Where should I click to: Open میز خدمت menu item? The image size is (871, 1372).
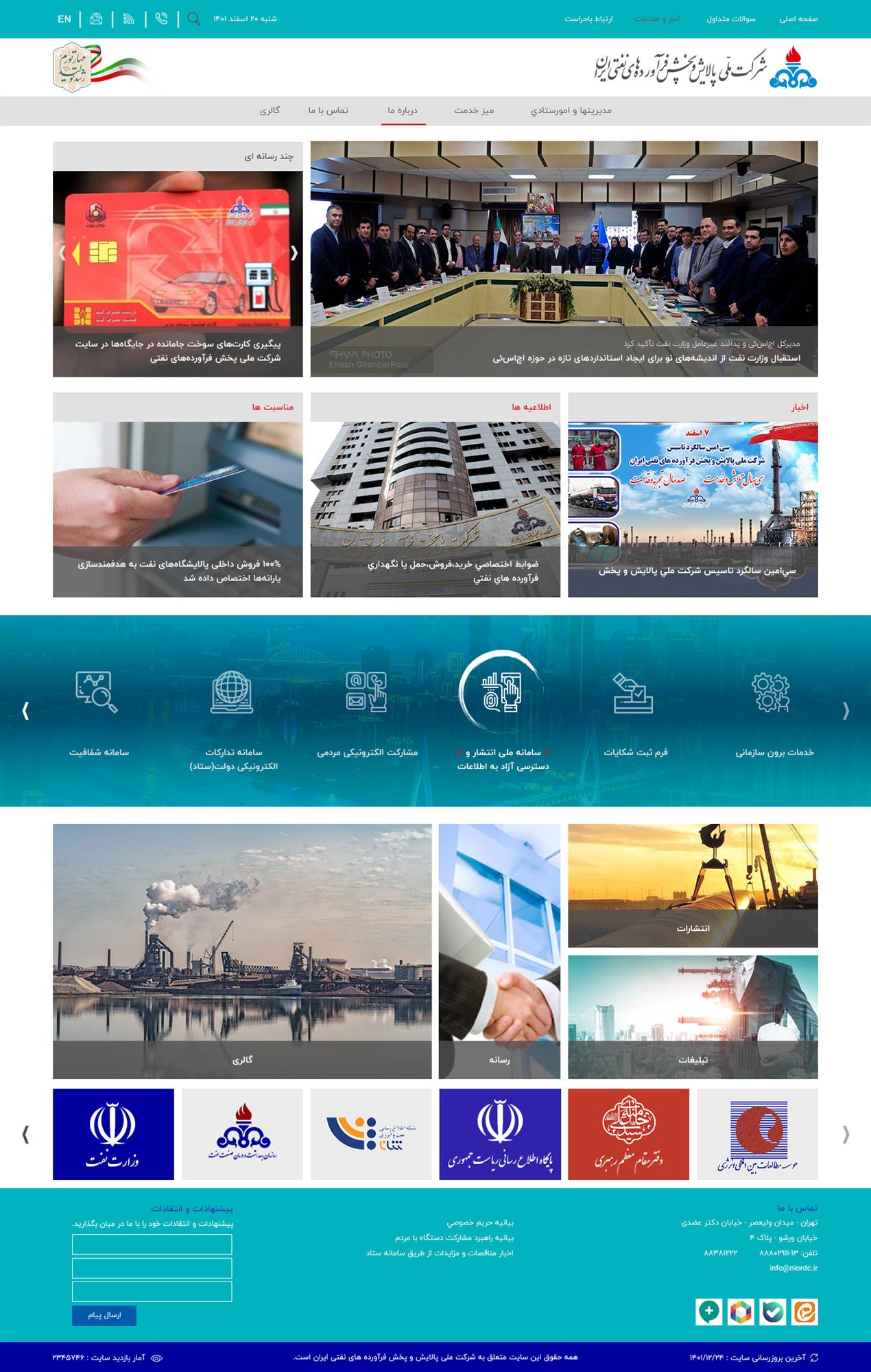pyautogui.click(x=474, y=110)
